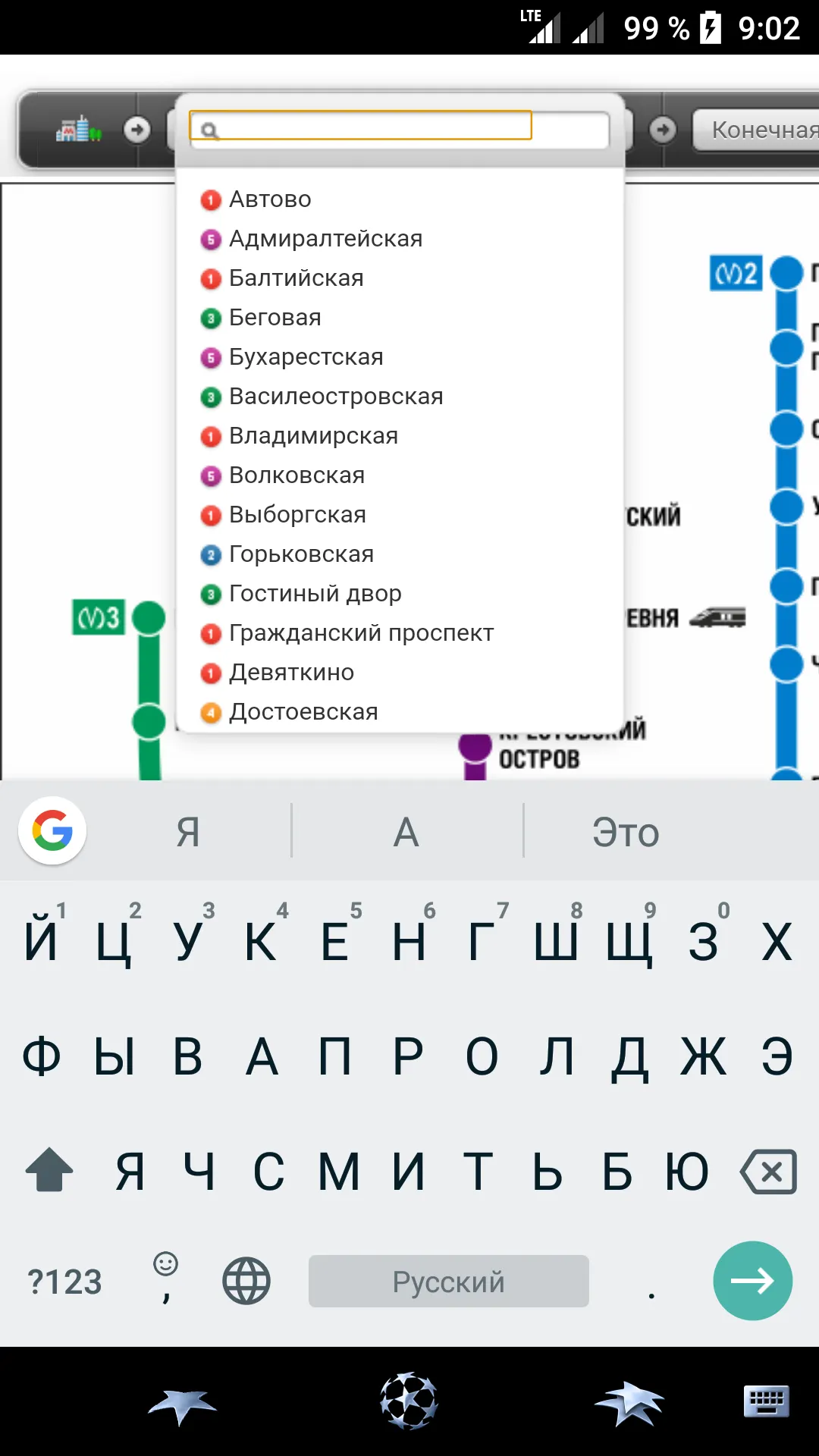Open station Гостиный двор from list
The width and height of the screenshot is (819, 1456).
tap(315, 593)
